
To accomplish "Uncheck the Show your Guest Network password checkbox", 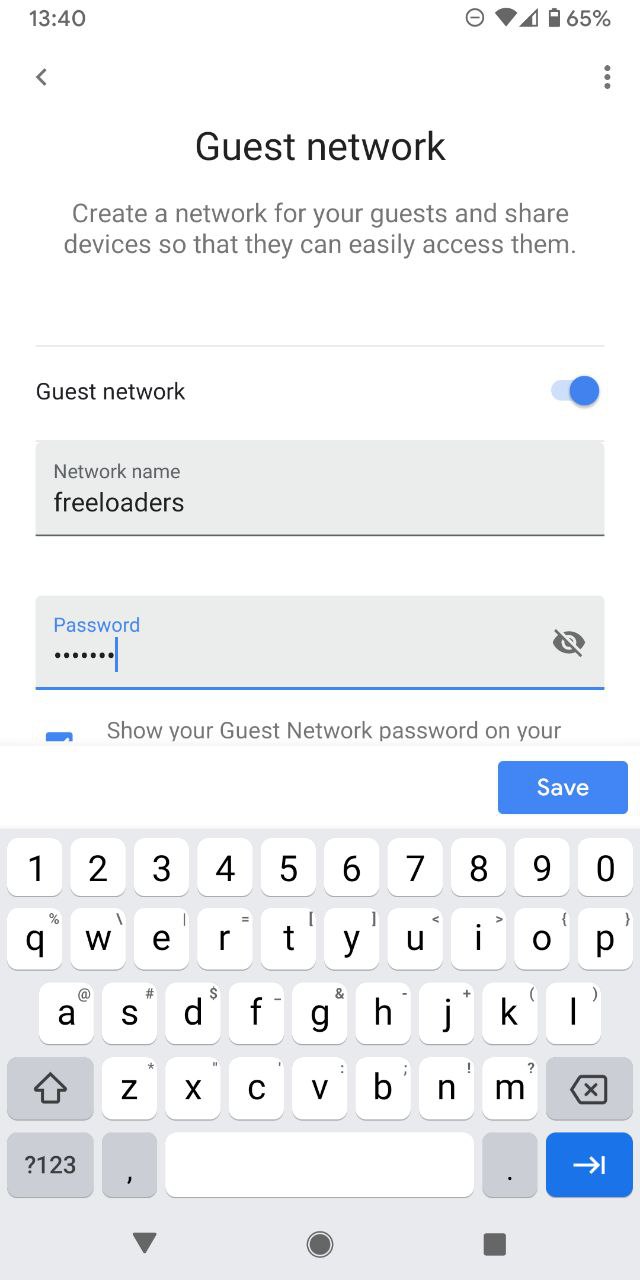I will coord(59,738).
